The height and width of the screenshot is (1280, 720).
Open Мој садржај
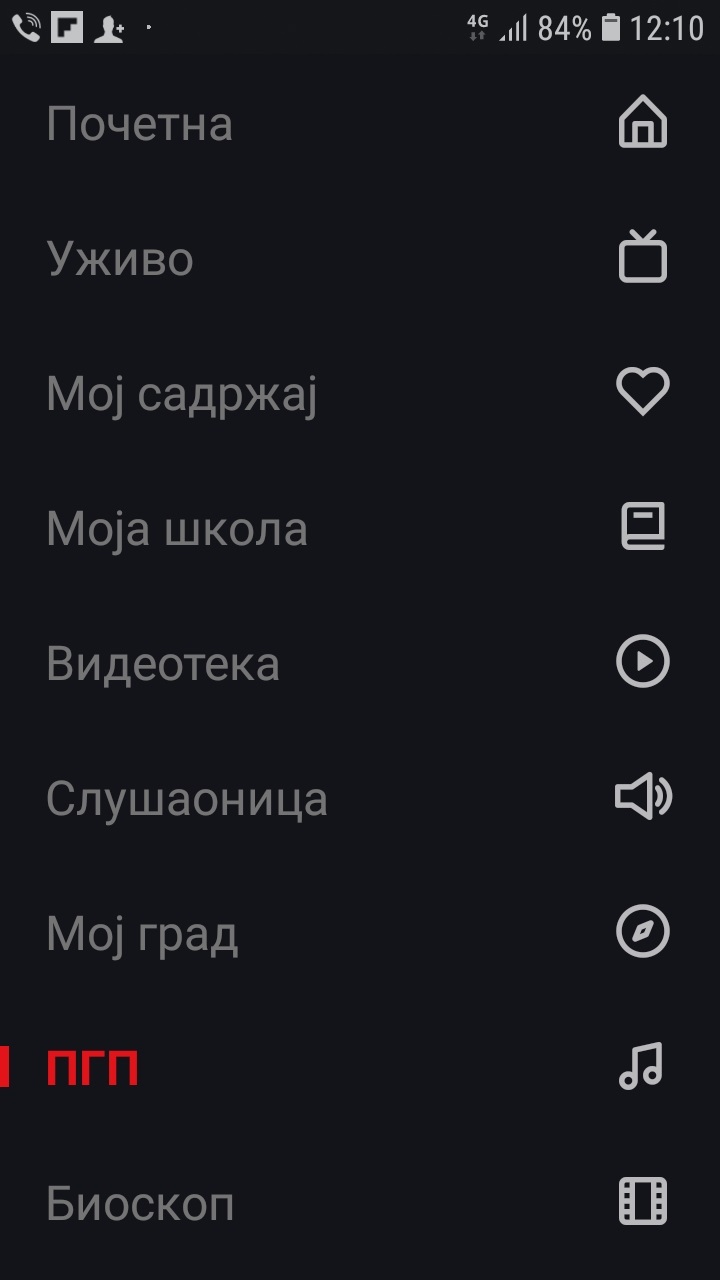coord(360,394)
